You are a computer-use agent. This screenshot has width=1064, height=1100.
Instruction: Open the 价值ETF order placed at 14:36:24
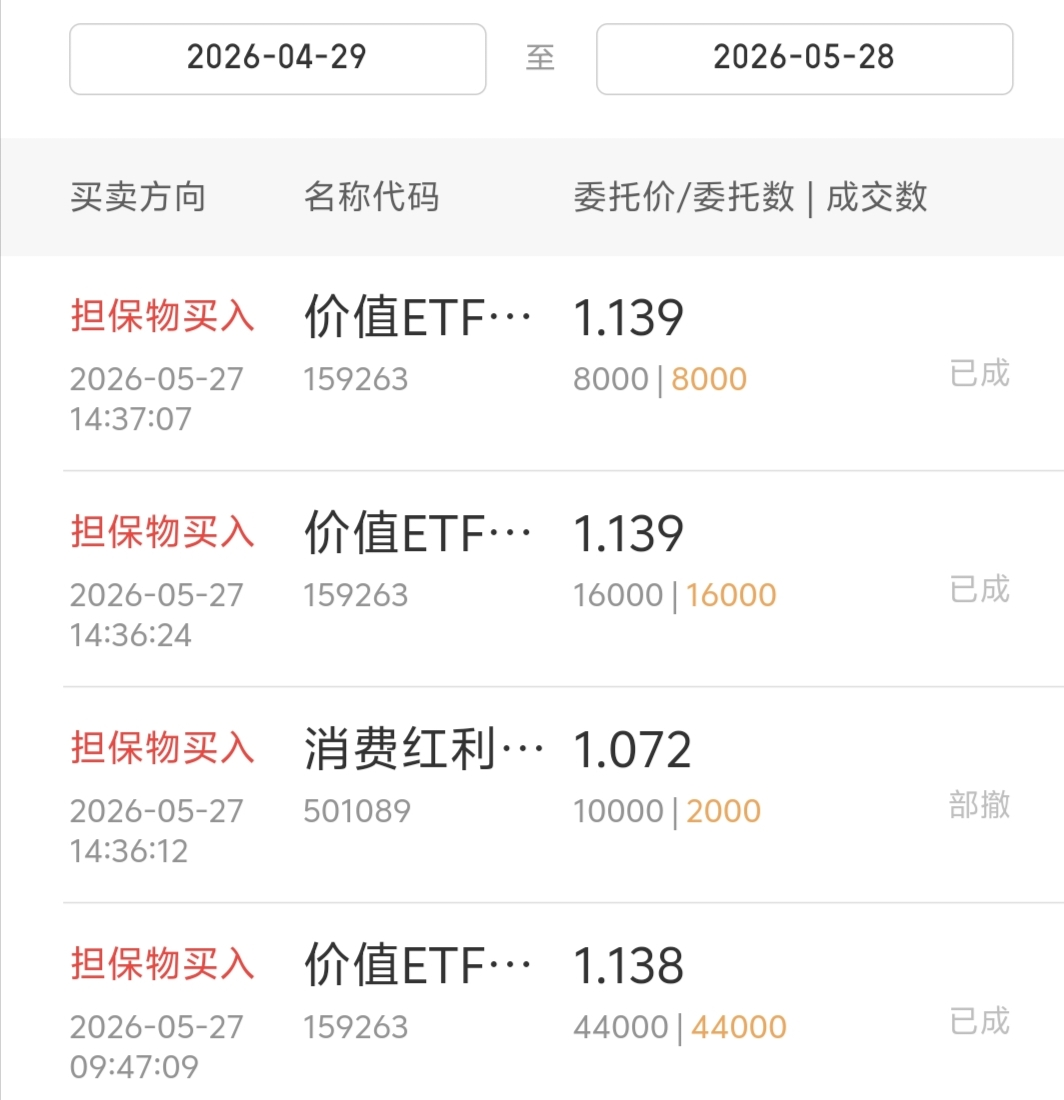coord(533,579)
